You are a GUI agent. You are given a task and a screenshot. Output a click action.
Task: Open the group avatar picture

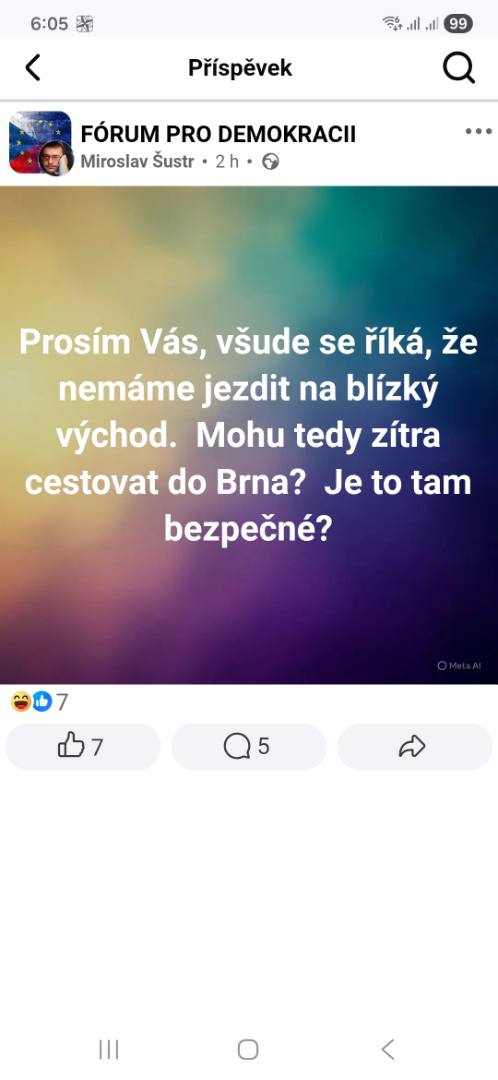click(41, 143)
